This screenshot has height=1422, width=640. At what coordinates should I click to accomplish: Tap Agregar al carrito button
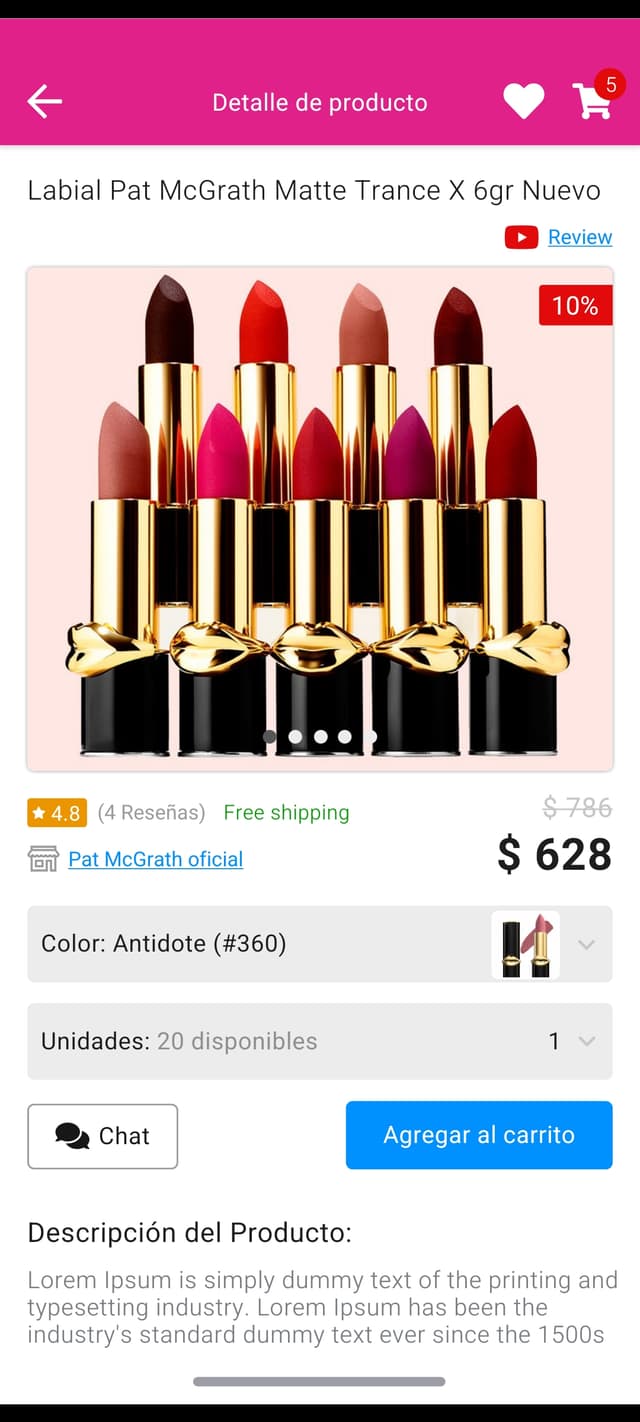coord(479,1135)
